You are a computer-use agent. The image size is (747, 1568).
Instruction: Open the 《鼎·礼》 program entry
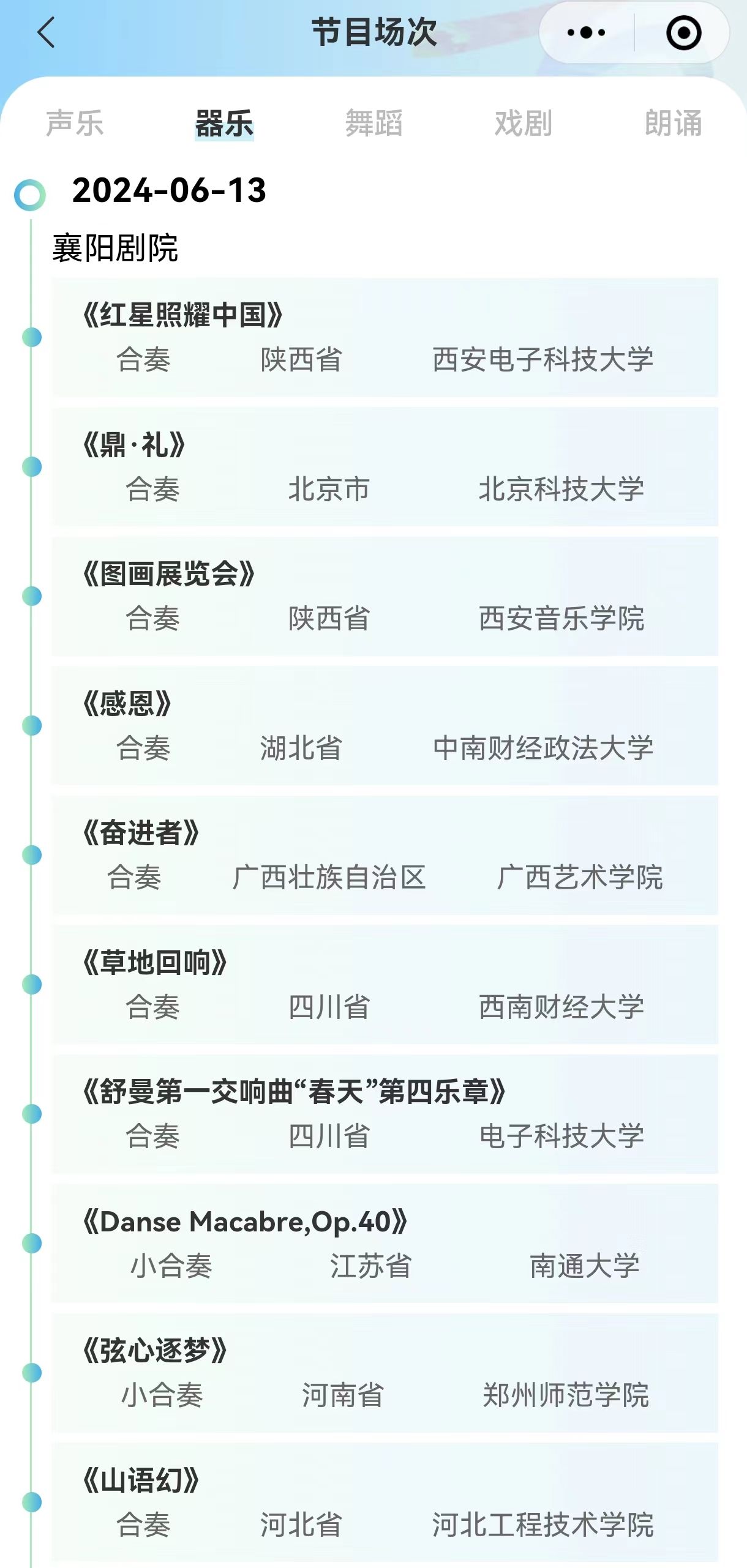(x=385, y=467)
